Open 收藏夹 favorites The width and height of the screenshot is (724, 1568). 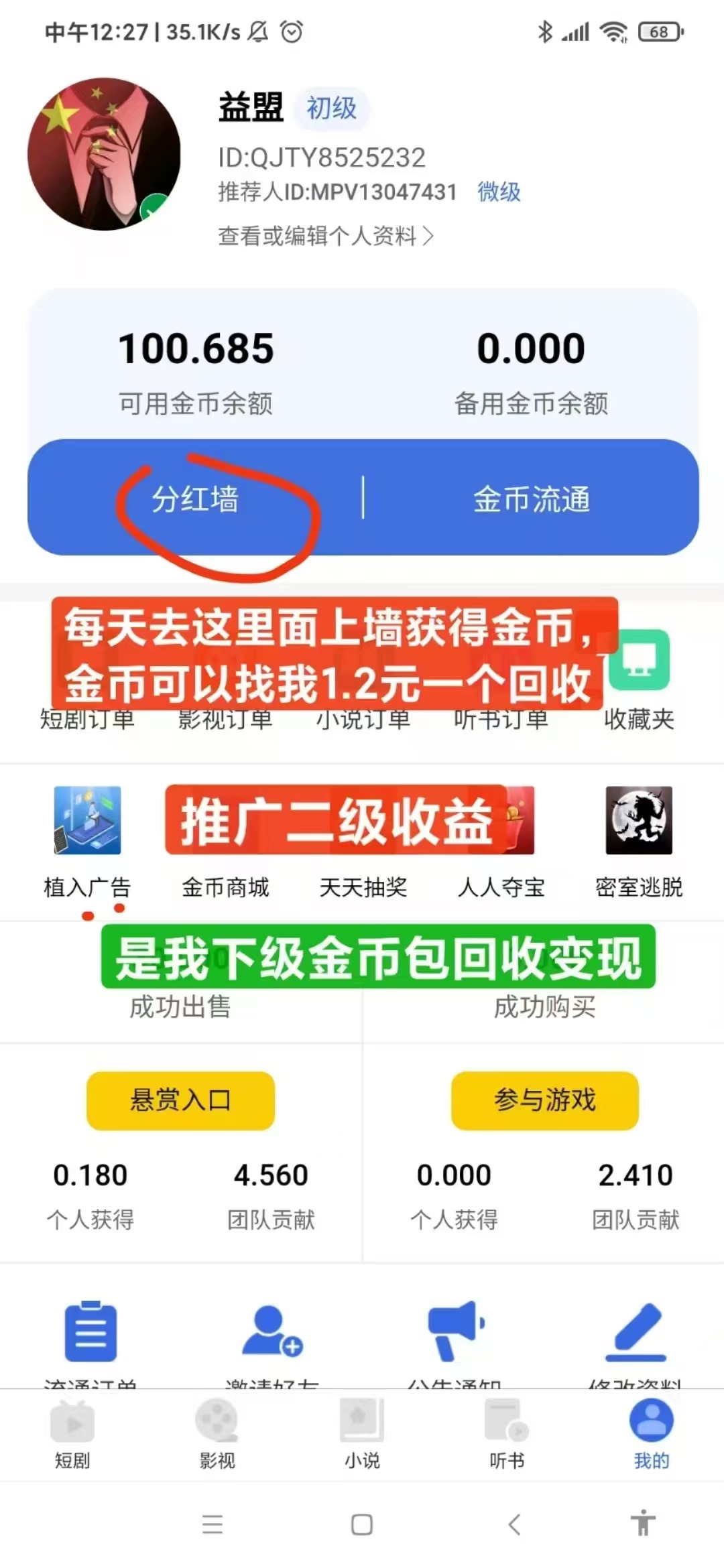tap(639, 682)
